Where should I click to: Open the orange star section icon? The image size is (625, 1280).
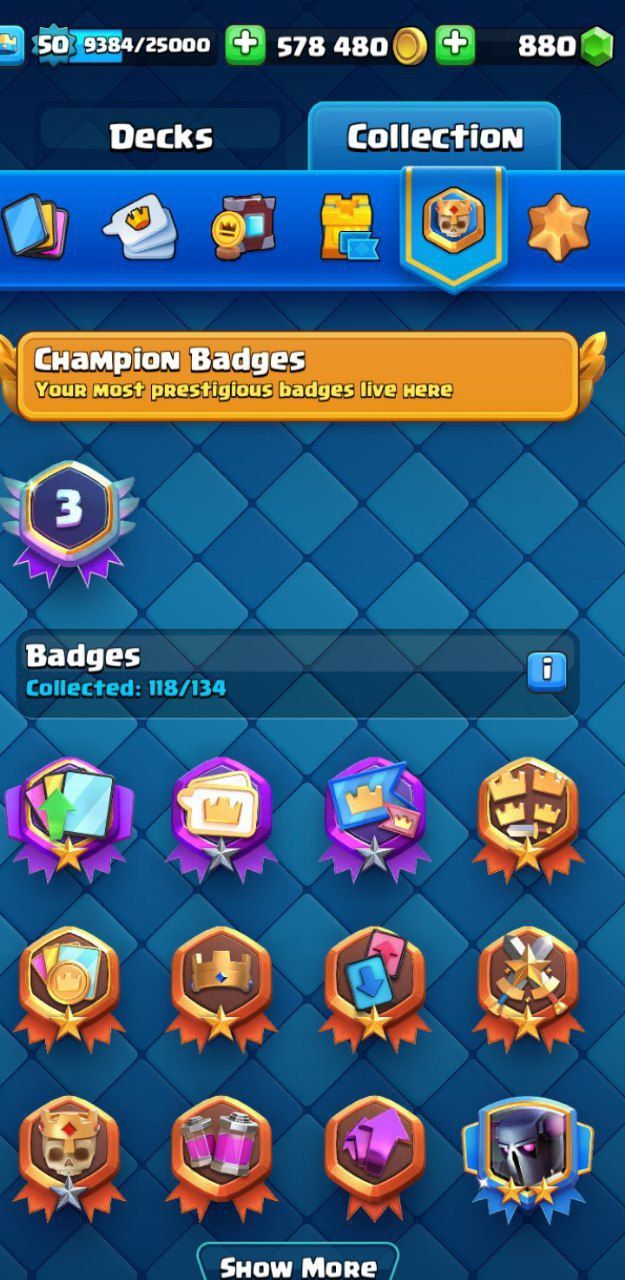pos(558,227)
